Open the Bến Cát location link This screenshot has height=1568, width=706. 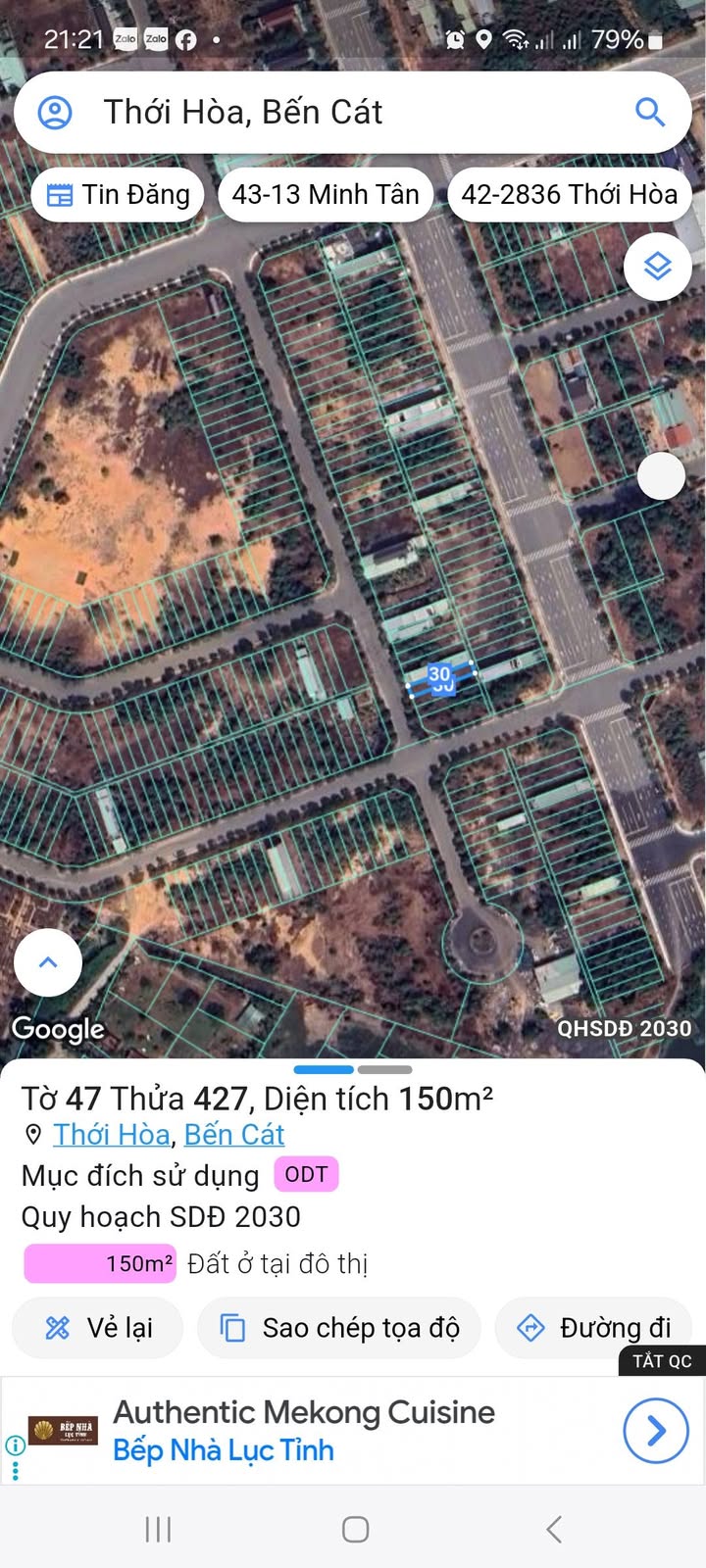pyautogui.click(x=234, y=1135)
